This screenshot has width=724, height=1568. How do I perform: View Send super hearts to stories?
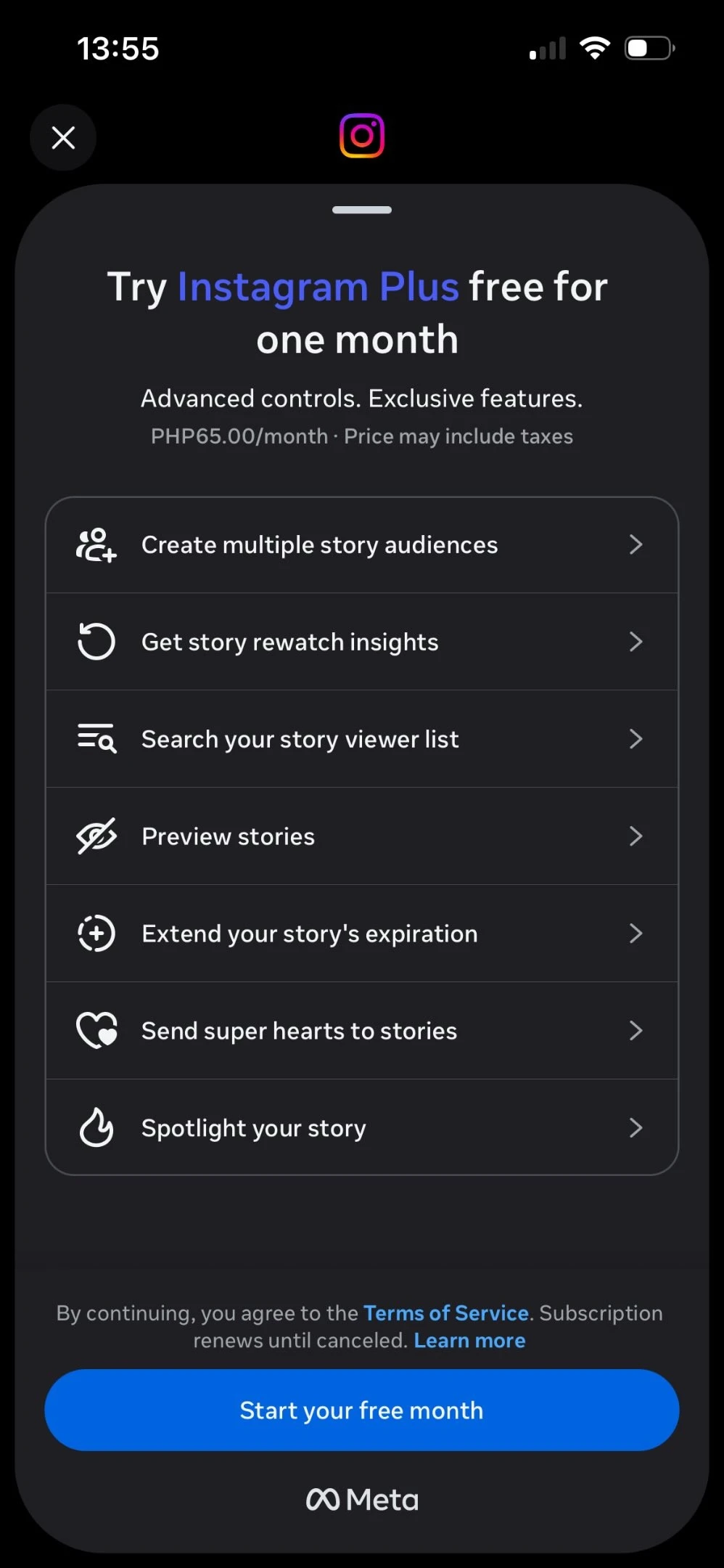pos(361,1032)
